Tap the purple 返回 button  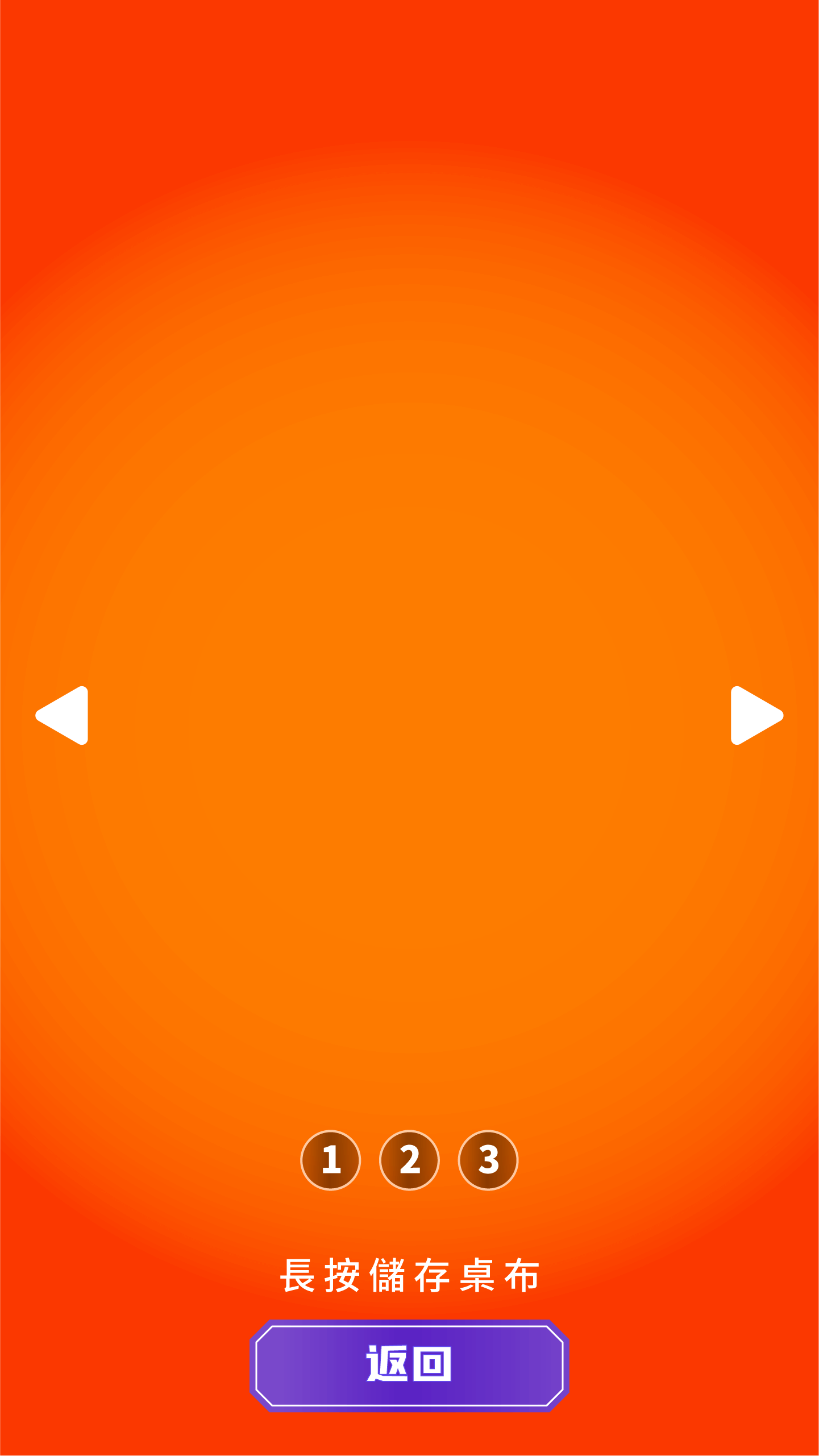(409, 1364)
